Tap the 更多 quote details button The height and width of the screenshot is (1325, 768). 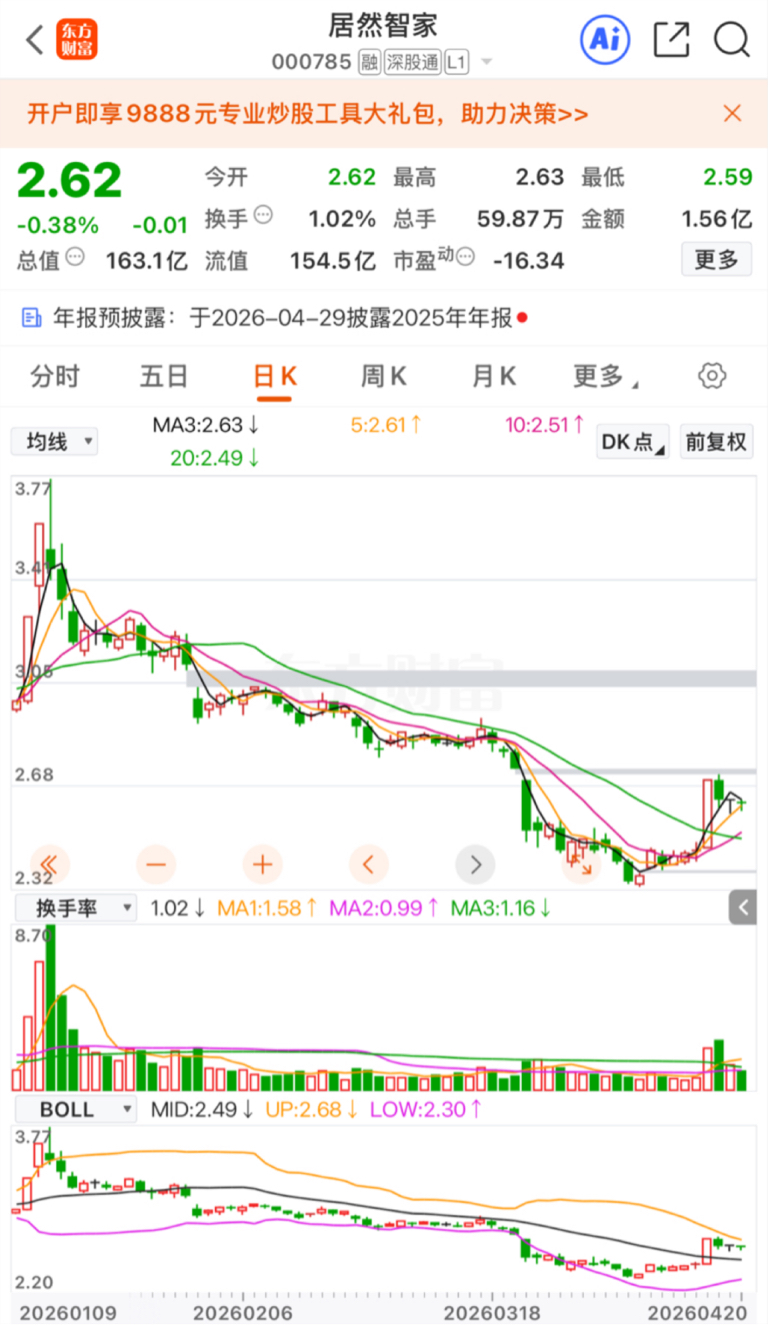pos(716,260)
